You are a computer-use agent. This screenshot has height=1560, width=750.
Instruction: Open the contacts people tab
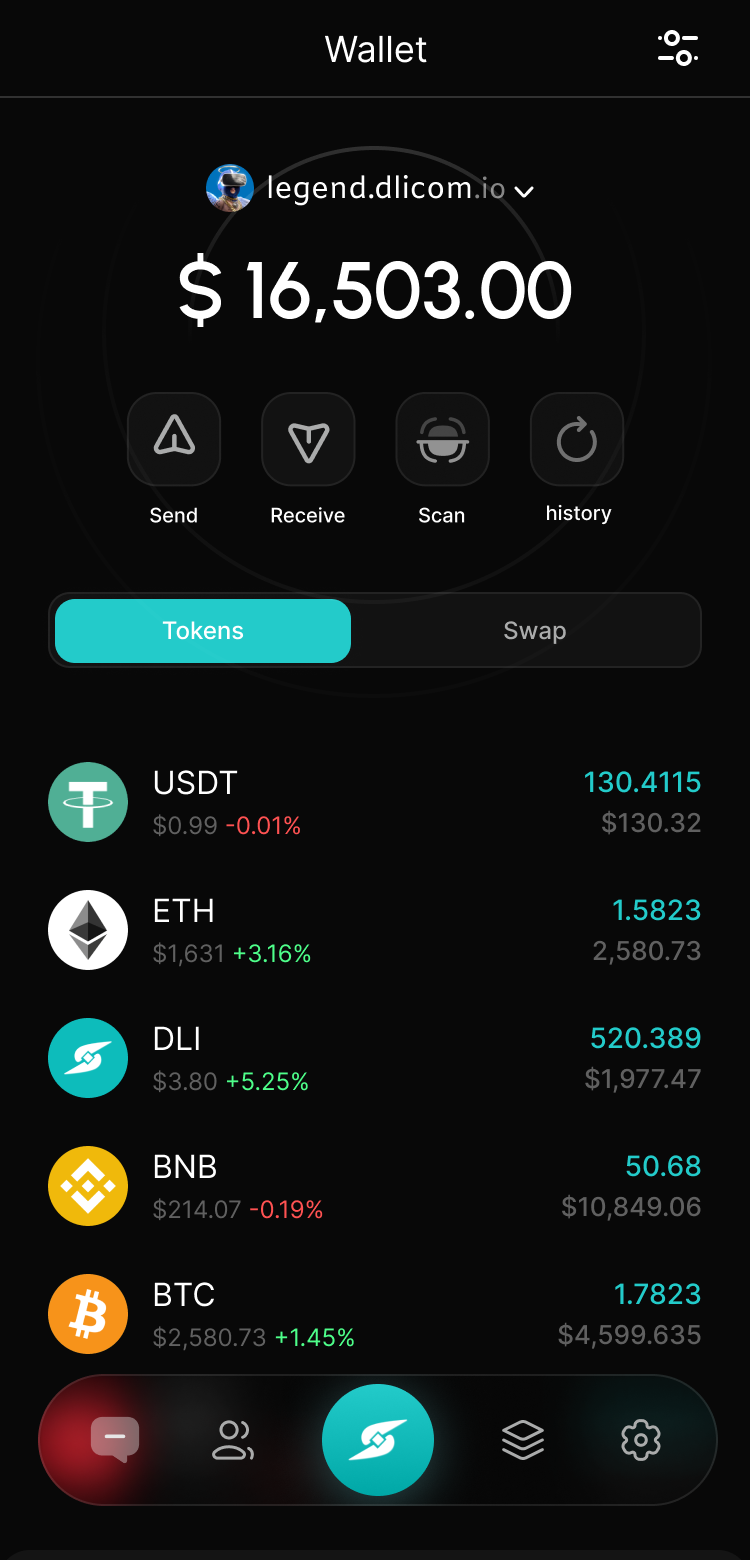234,1440
